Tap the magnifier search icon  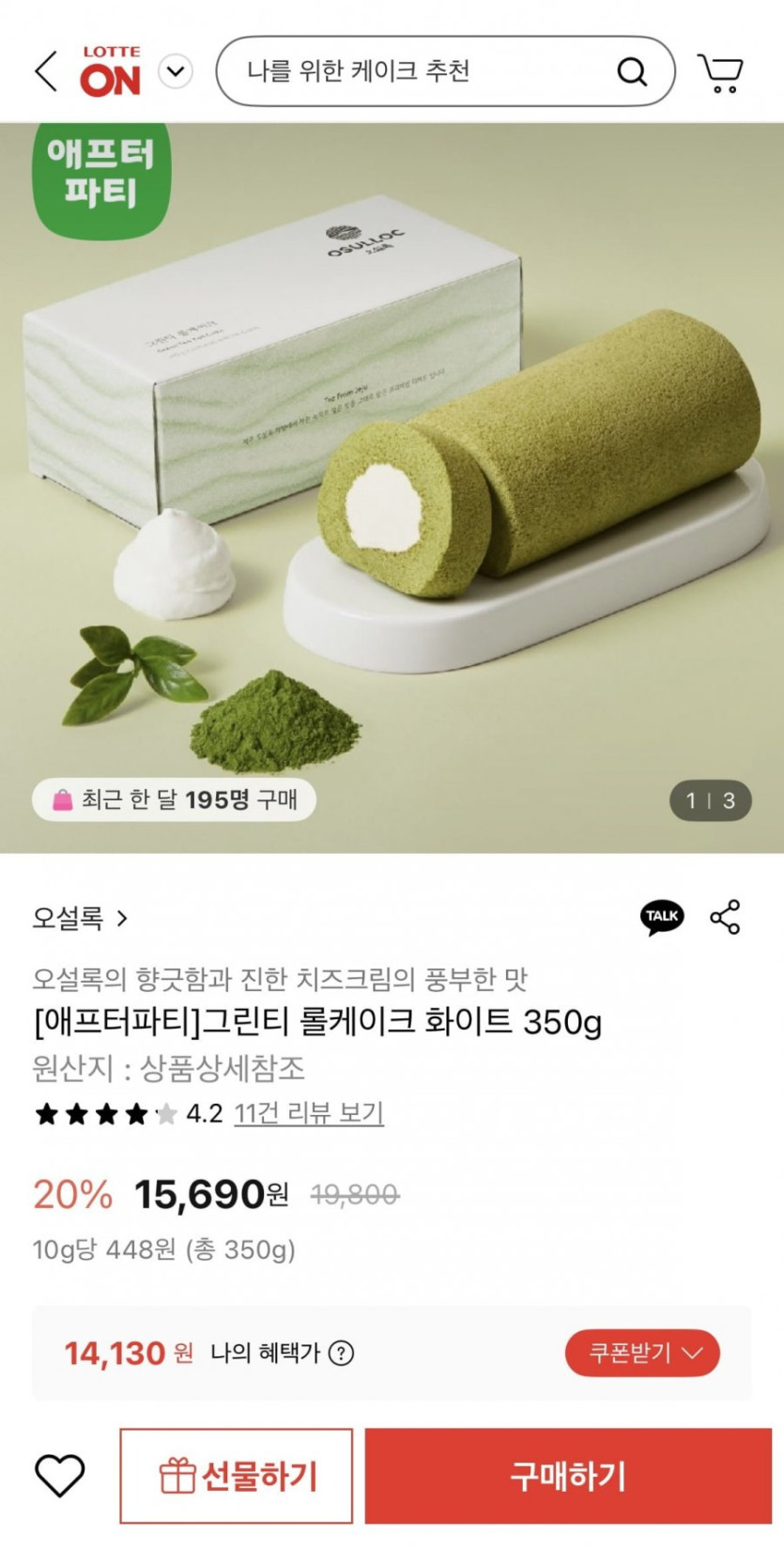(x=632, y=71)
